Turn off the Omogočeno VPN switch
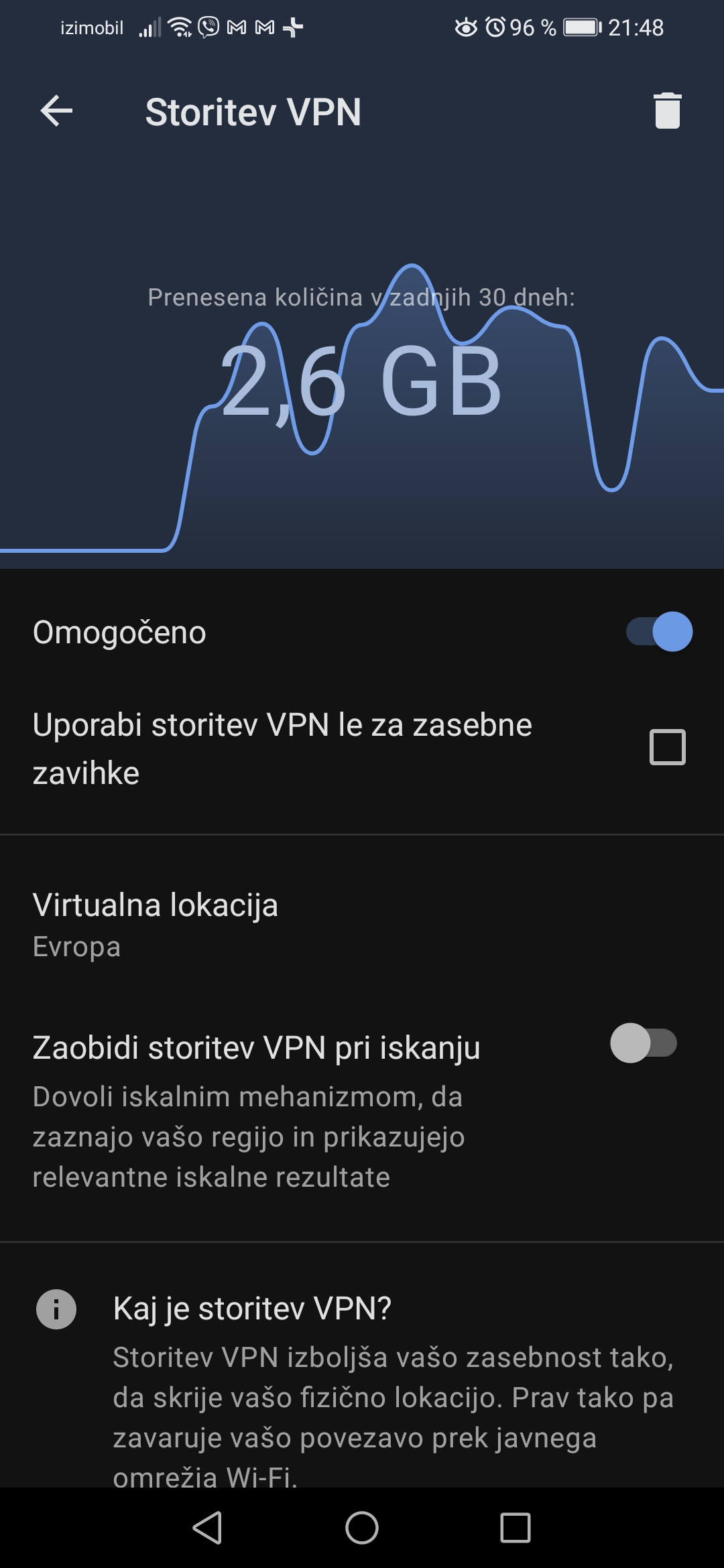Screen dimensions: 724x1568 pos(659,631)
